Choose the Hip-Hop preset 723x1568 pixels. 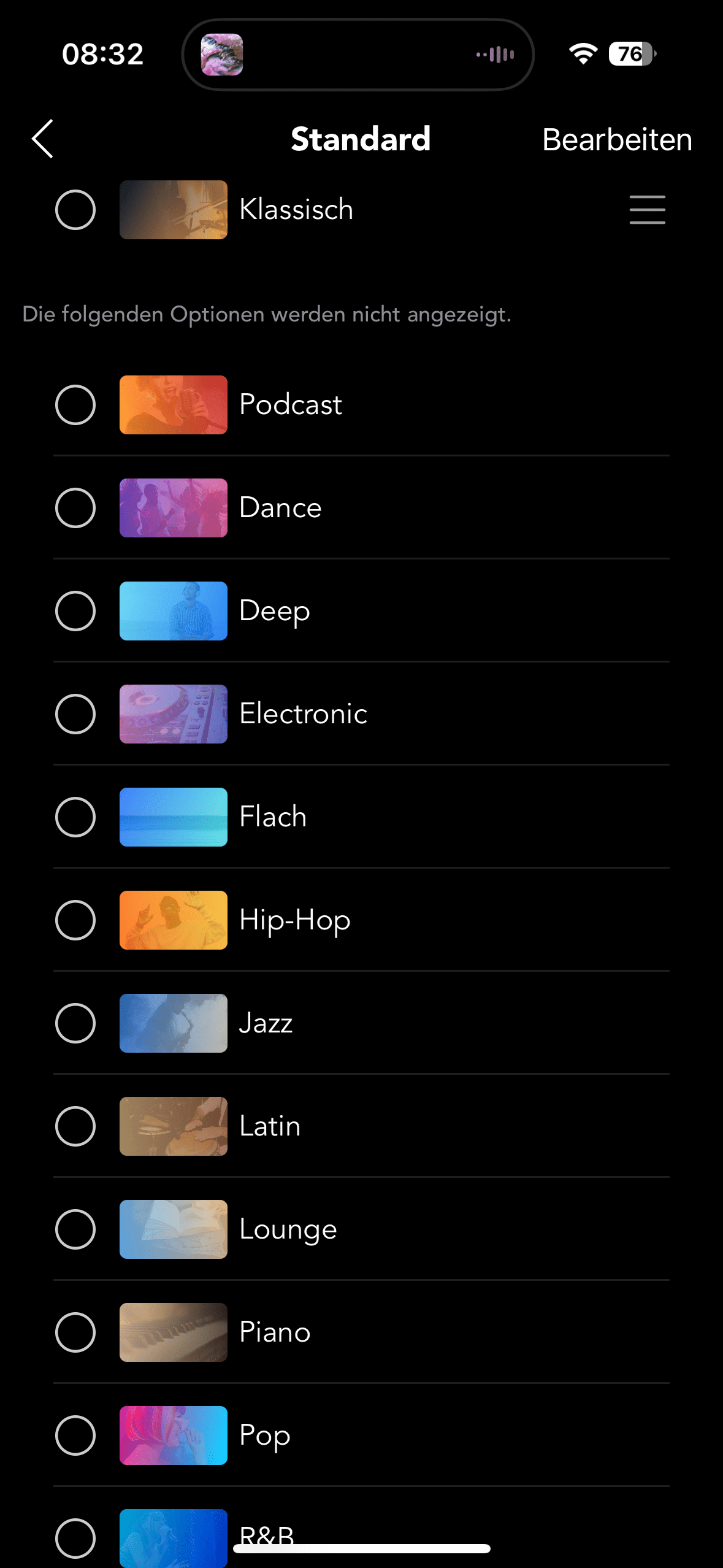coord(75,920)
